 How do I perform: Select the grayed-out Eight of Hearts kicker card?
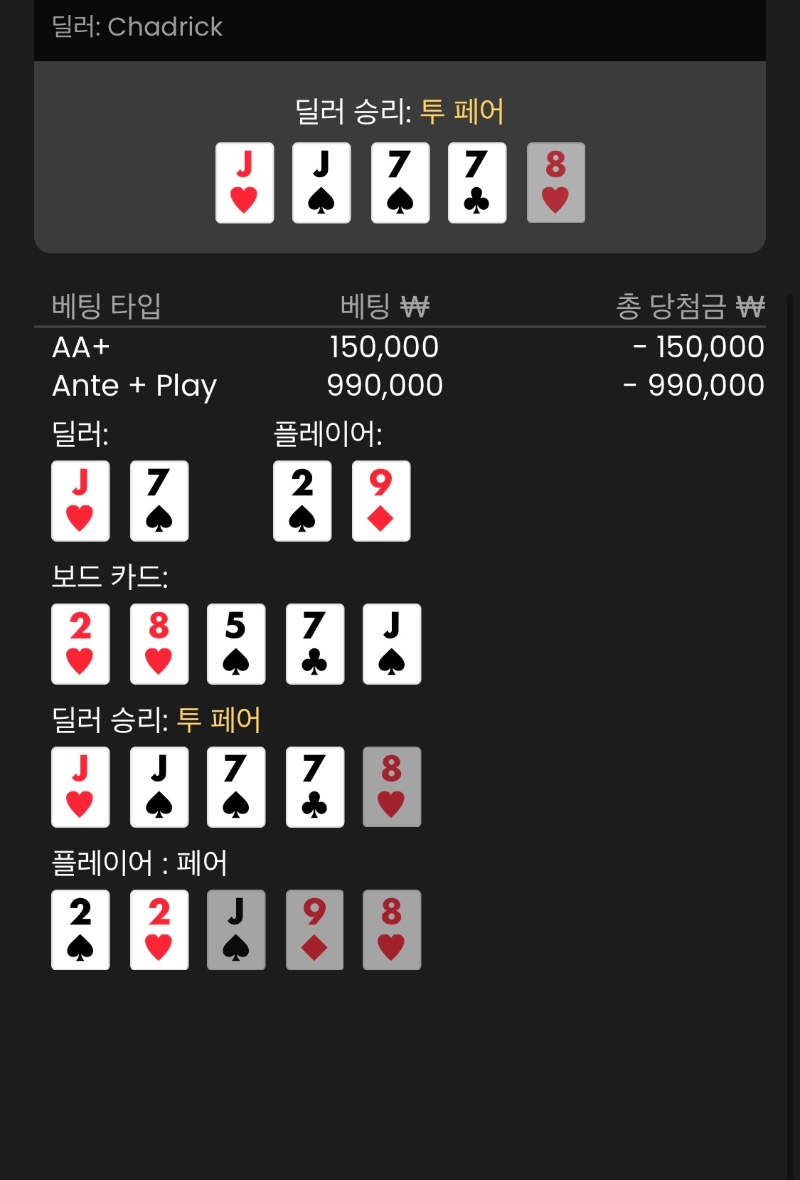pos(392,787)
